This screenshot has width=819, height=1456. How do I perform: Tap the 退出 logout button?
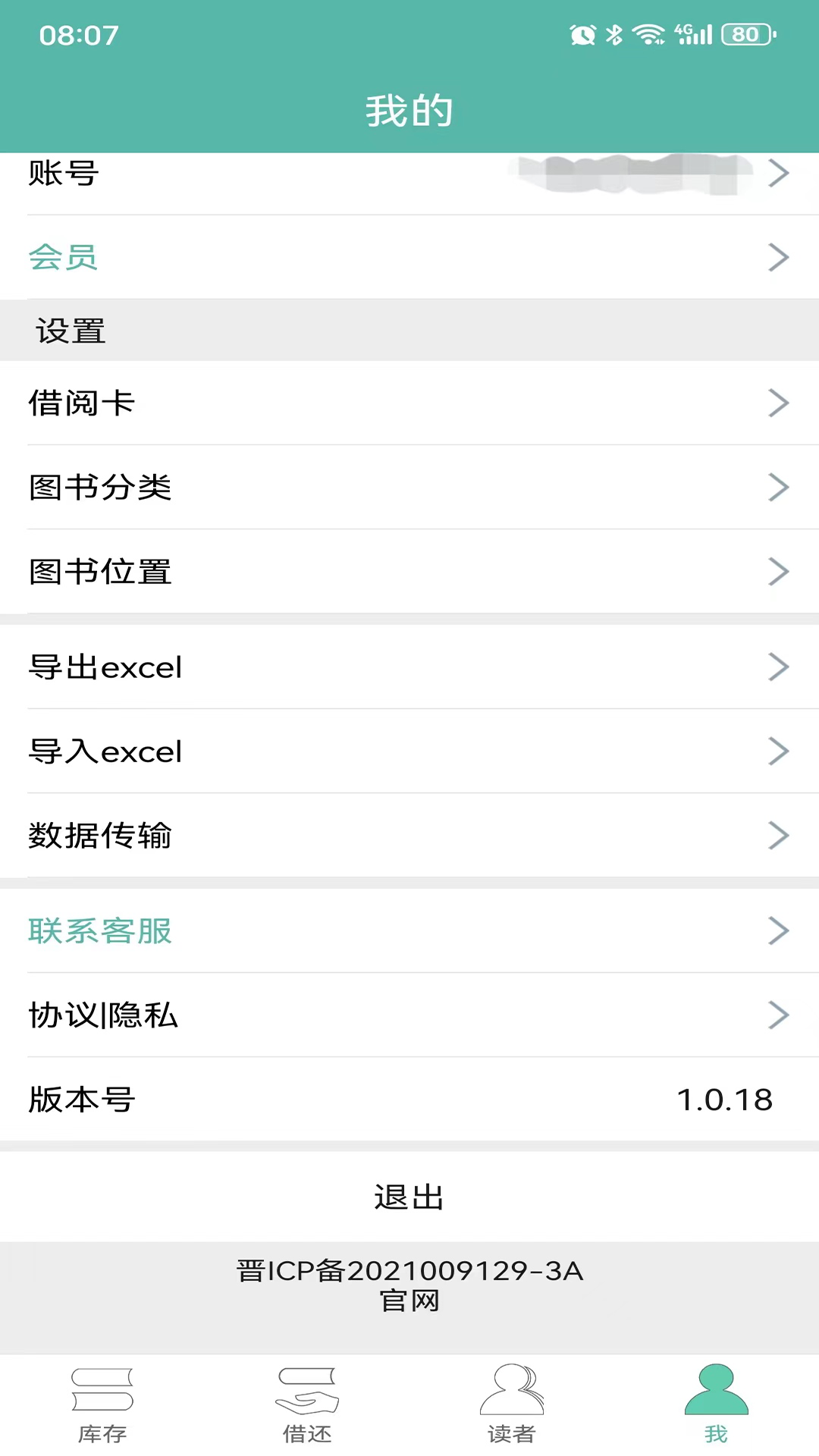pyautogui.click(x=409, y=1197)
